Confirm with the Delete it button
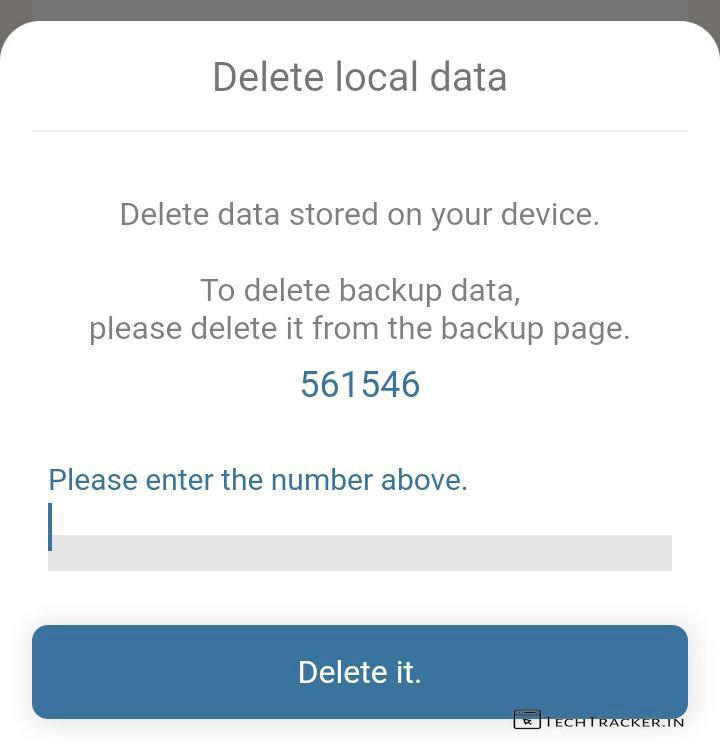The width and height of the screenshot is (720, 746). pos(360,672)
